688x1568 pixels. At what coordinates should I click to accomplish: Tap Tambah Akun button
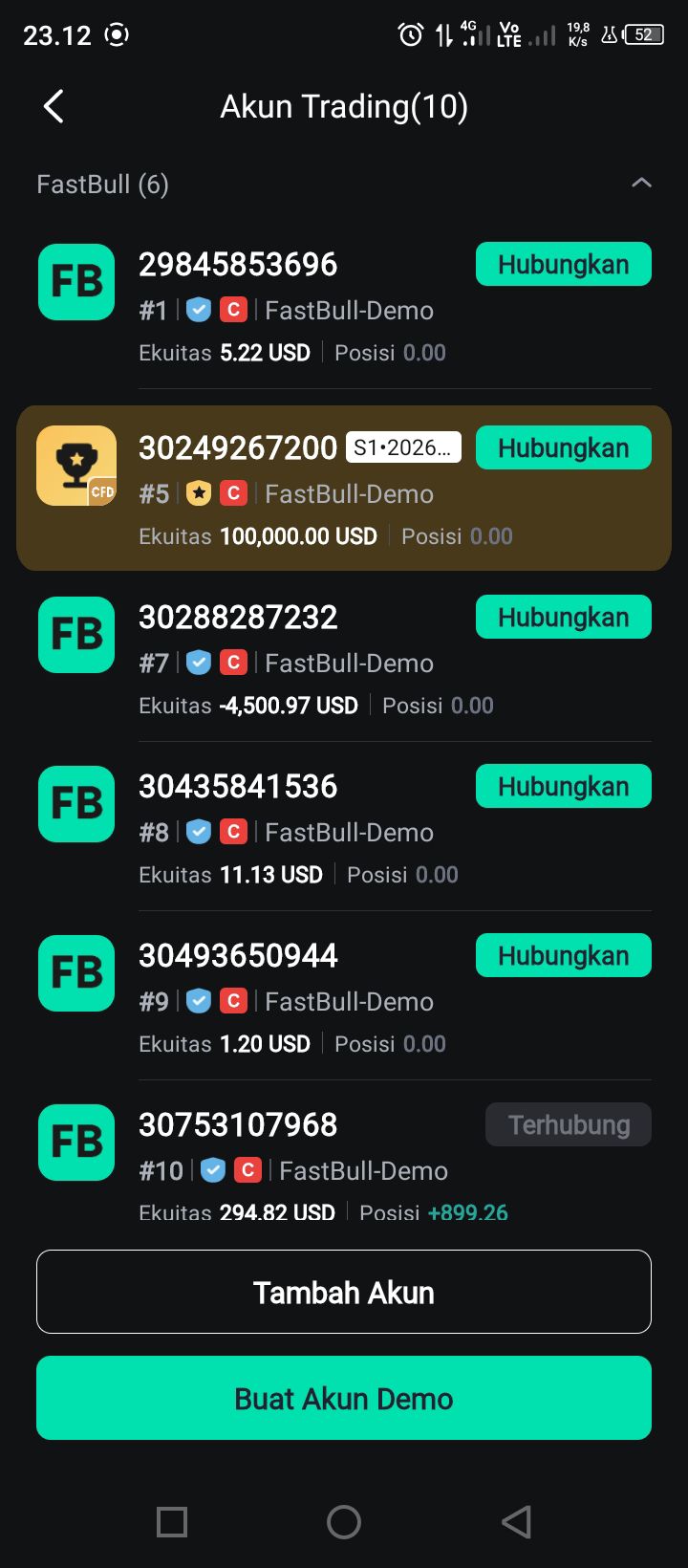344,1292
